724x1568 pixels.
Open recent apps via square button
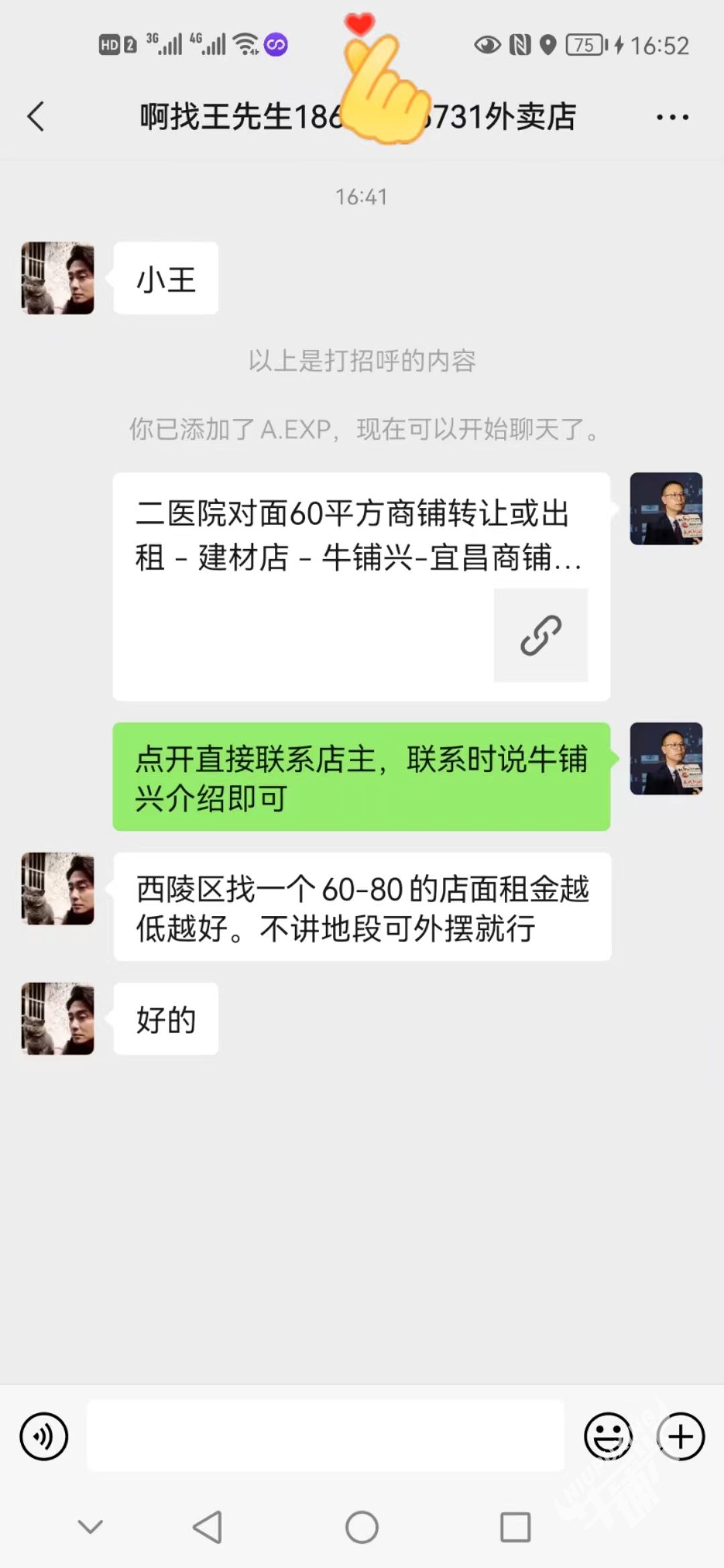[x=516, y=1528]
